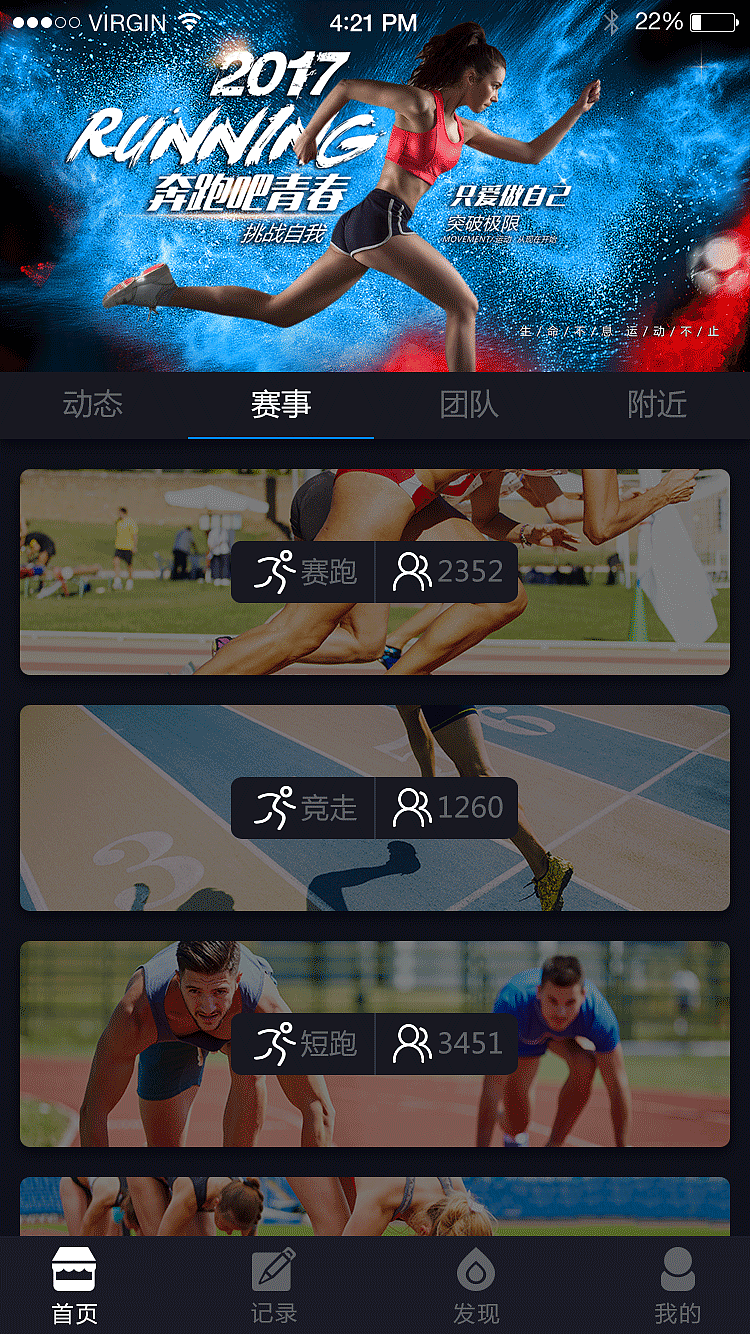Click the participants icon next to 3451
The width and height of the screenshot is (750, 1334).
[x=411, y=1043]
